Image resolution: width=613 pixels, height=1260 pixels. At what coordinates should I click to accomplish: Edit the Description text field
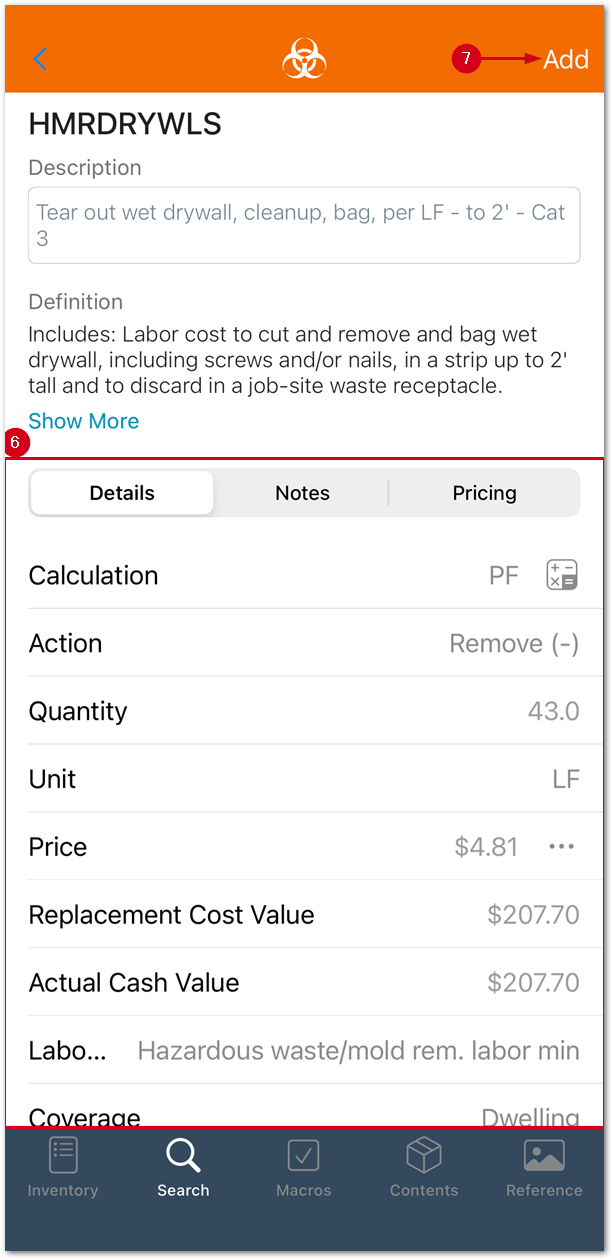click(304, 225)
